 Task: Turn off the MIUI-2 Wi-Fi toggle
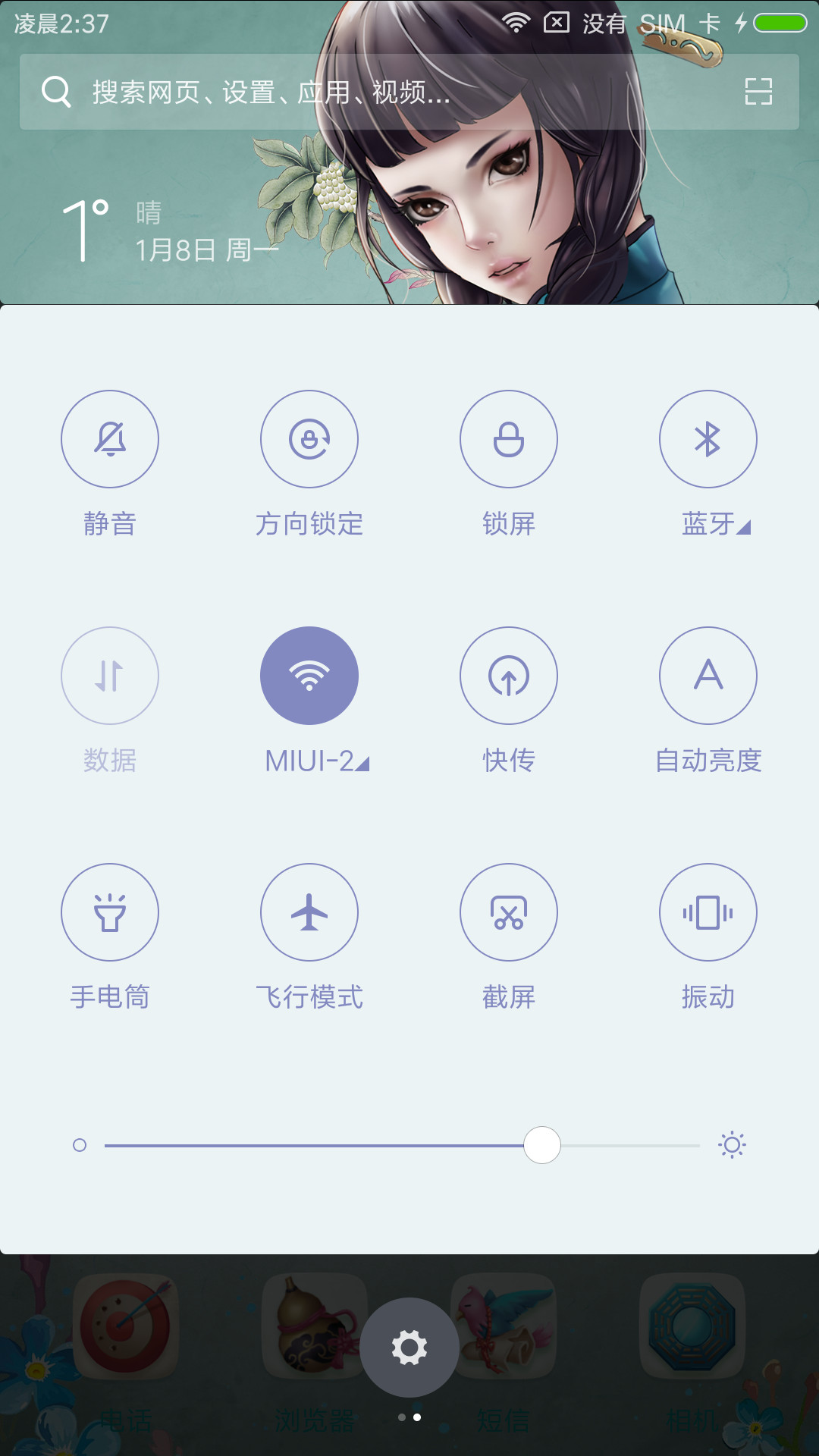click(x=309, y=676)
